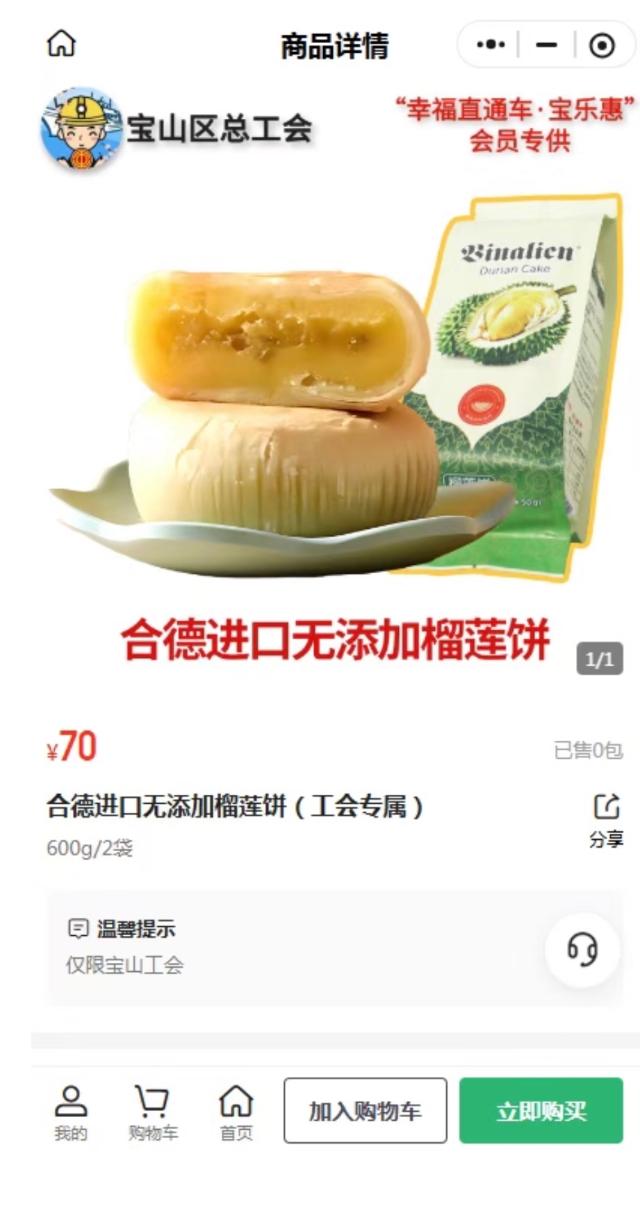
Task: Tap the home icon in top bar
Action: 61,44
